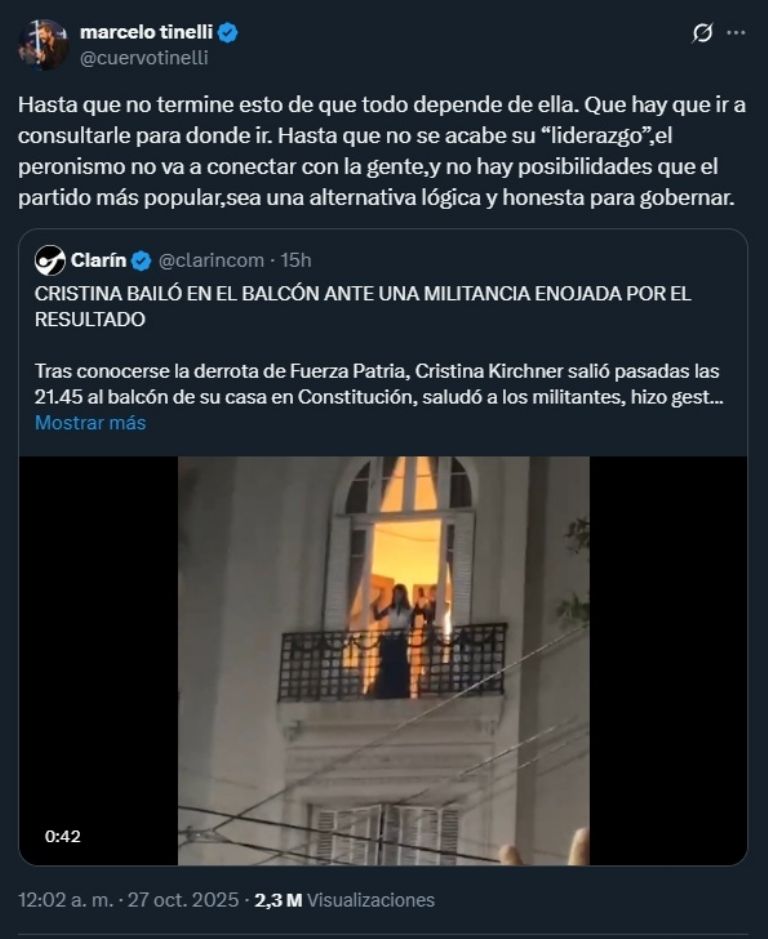The width and height of the screenshot is (768, 939).
Task: Play the Cristina balcony video
Action: click(383, 660)
